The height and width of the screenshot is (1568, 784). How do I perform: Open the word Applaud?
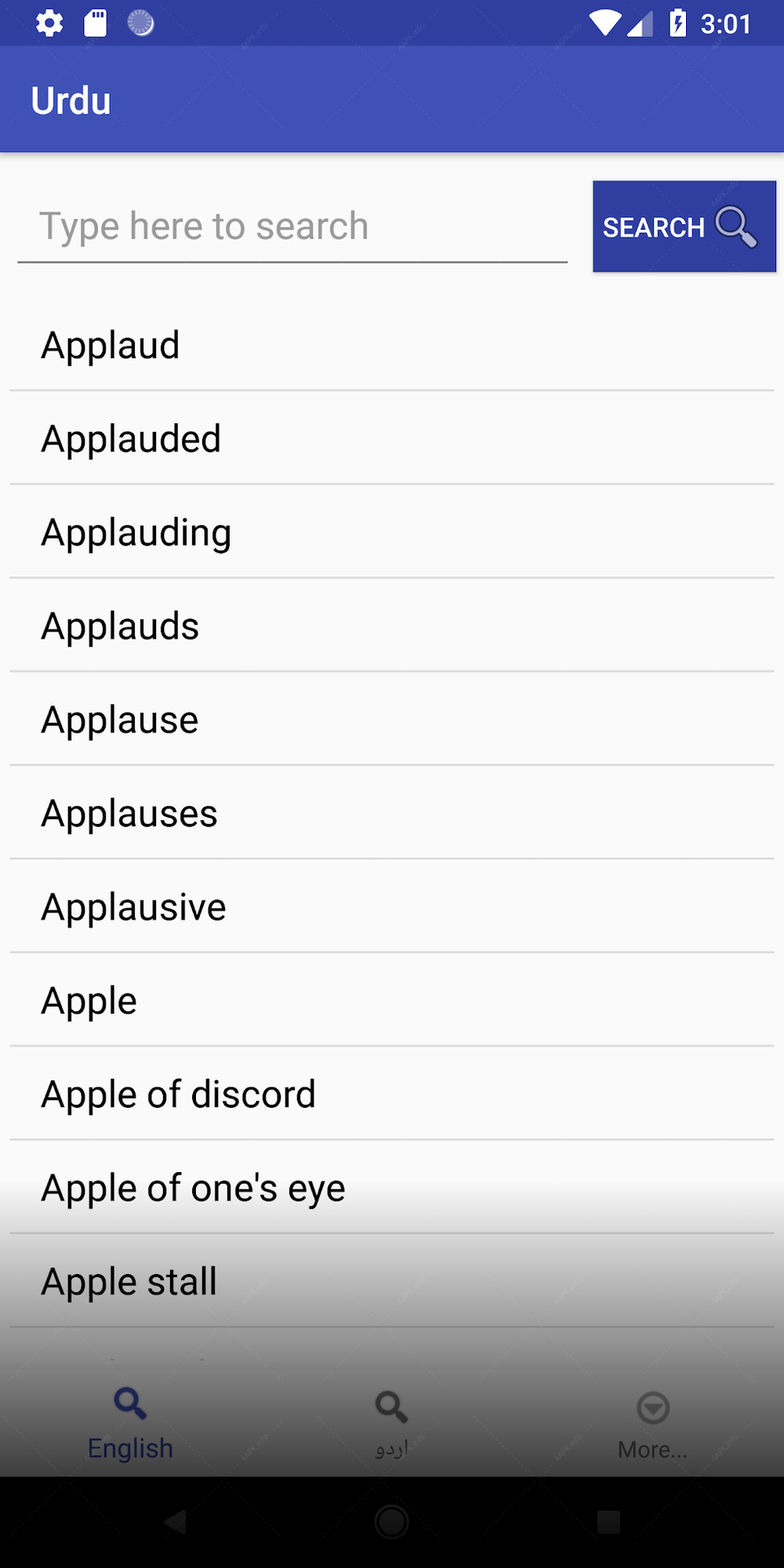pyautogui.click(x=392, y=345)
